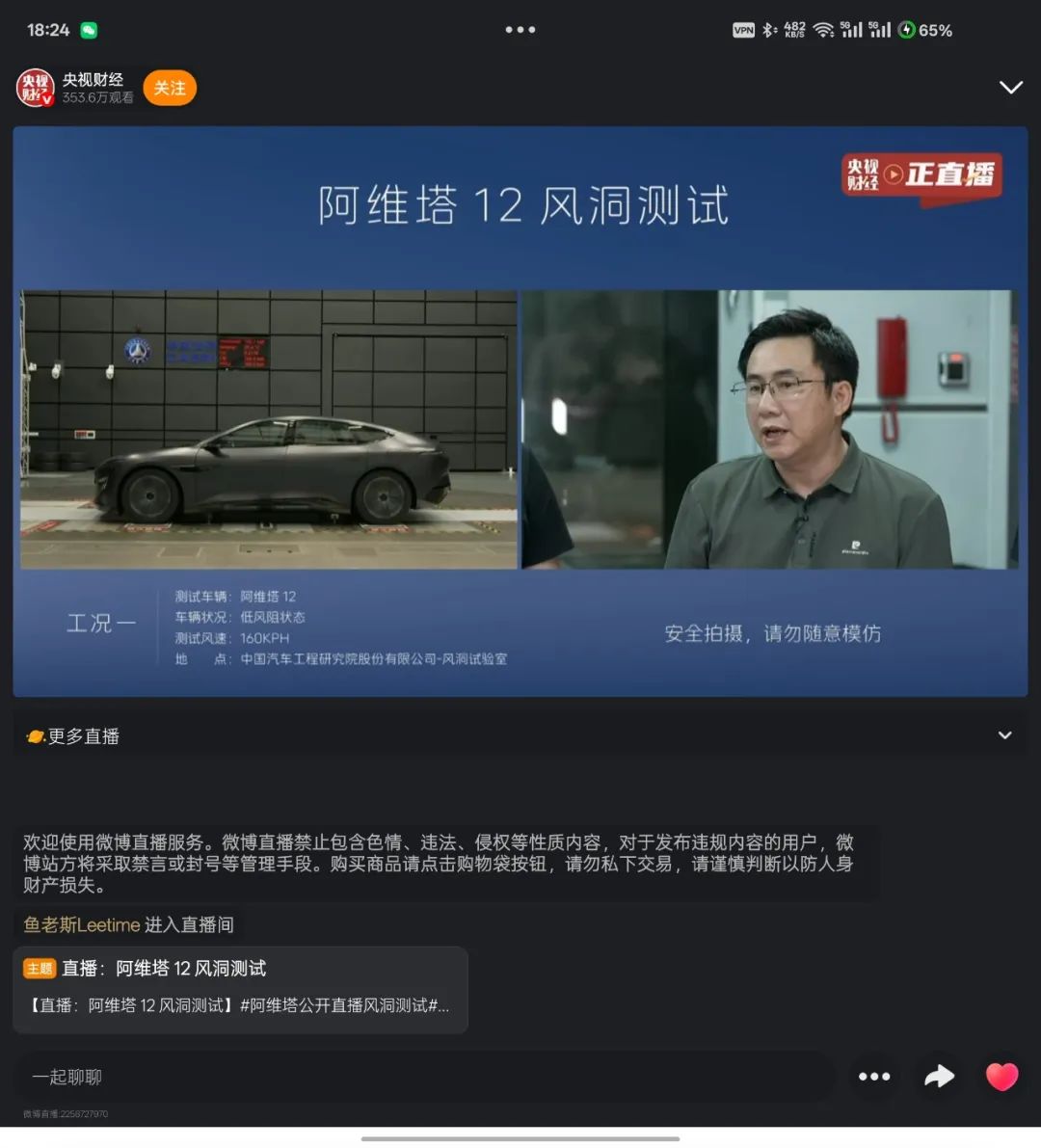This screenshot has height=1148, width=1041.
Task: Open 鱼老斯Leetime's username in the chat
Action: [82, 924]
